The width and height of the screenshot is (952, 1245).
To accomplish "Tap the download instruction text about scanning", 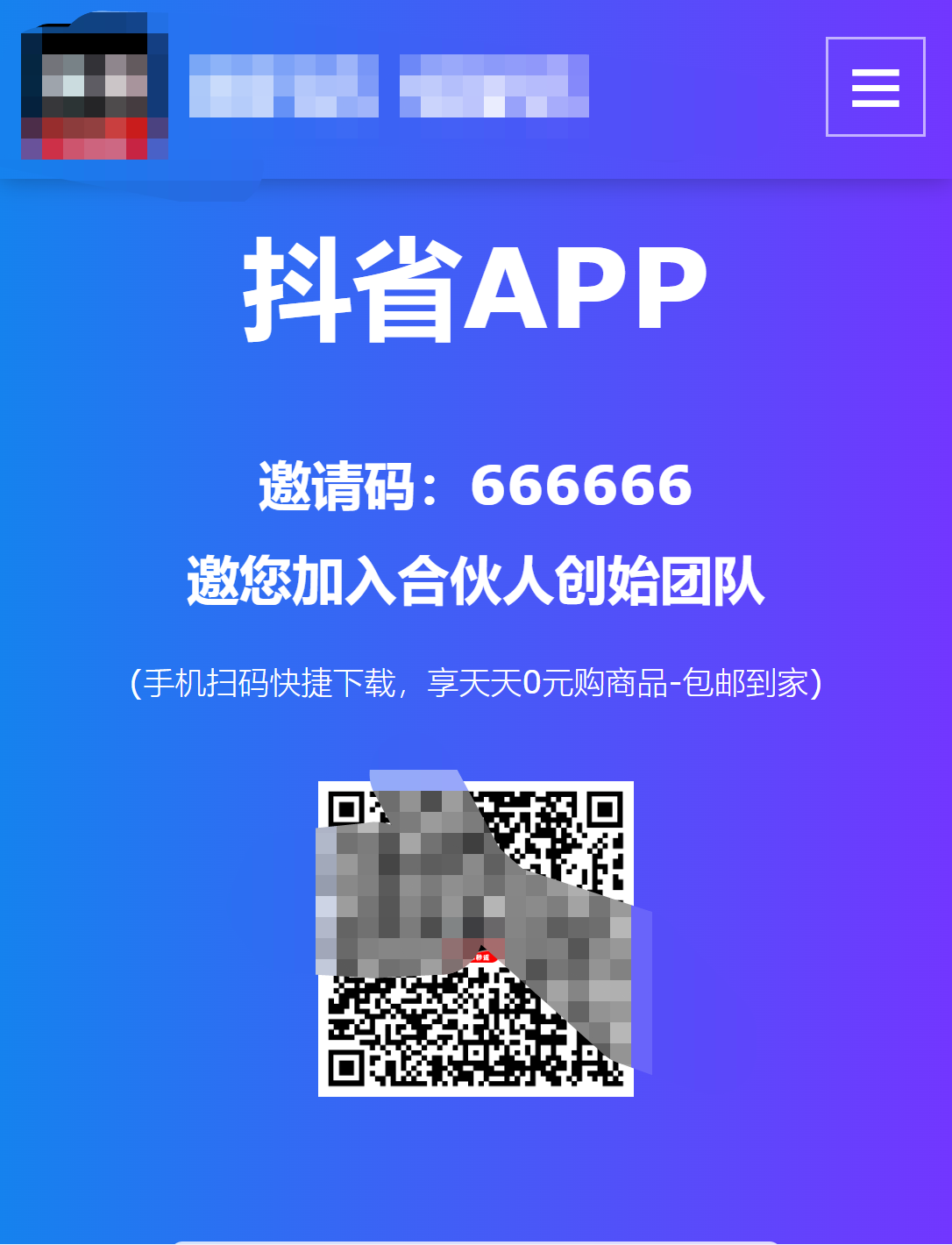I will click(476, 683).
